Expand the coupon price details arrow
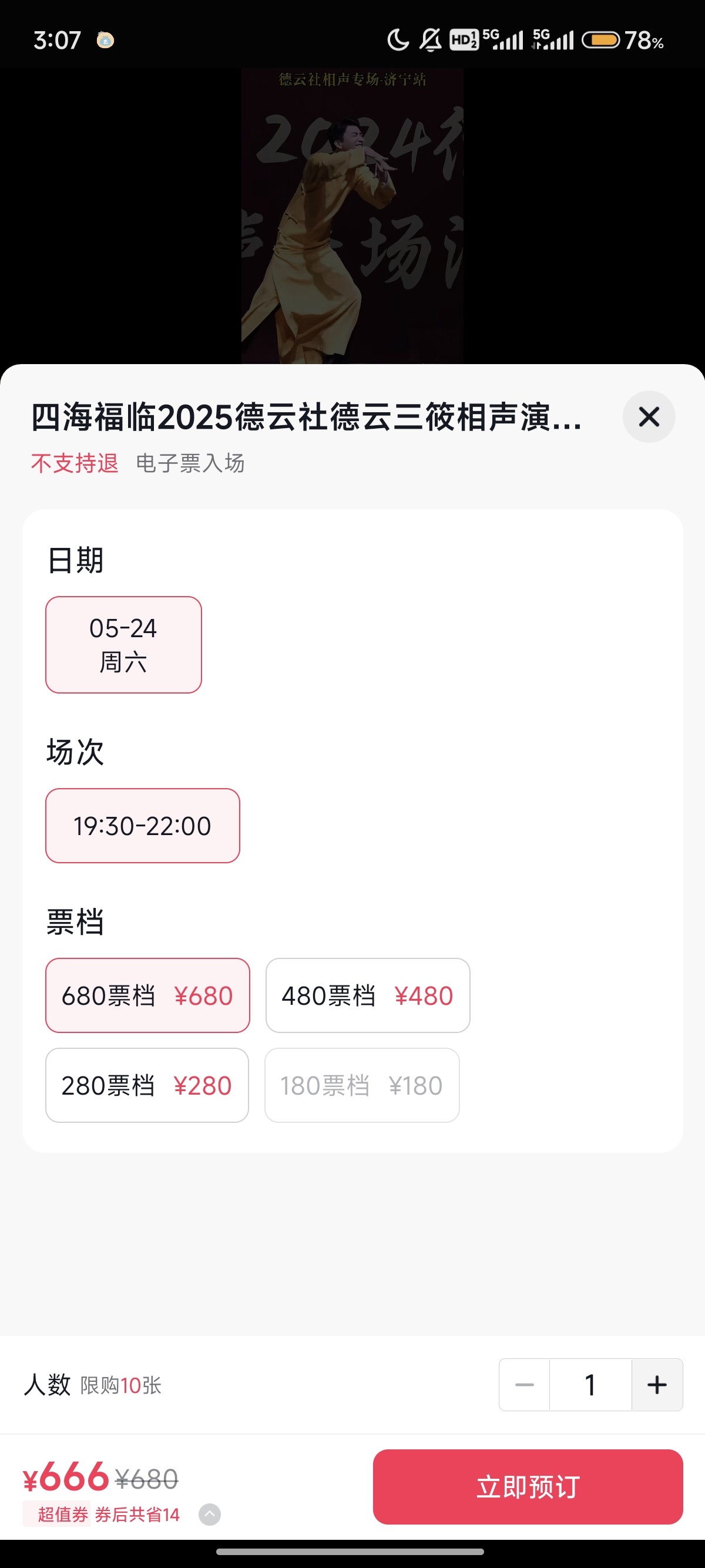705x1568 pixels. point(209,1515)
